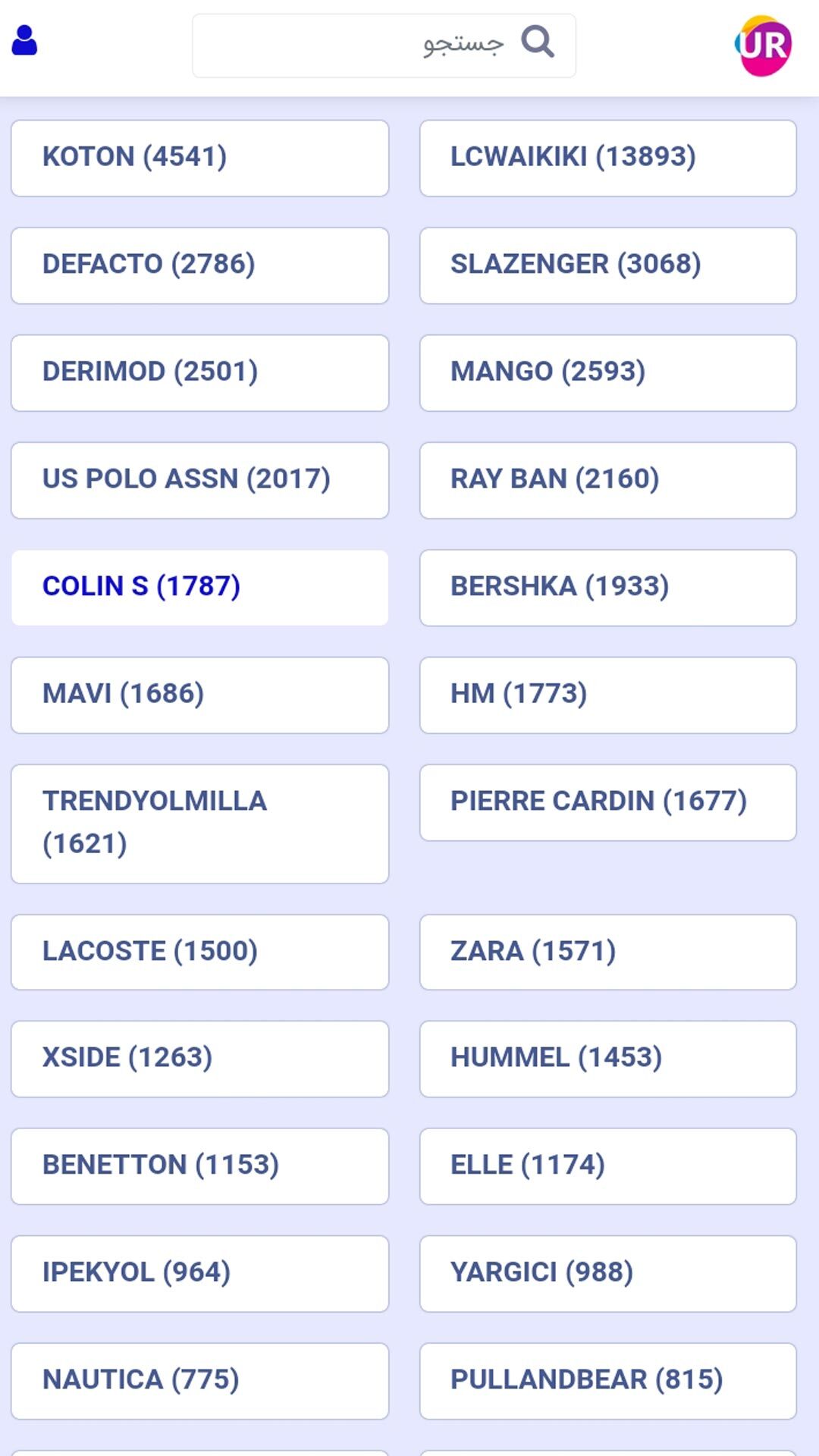The image size is (819, 1456).
Task: Select RAY BAN brand
Action: tap(607, 480)
